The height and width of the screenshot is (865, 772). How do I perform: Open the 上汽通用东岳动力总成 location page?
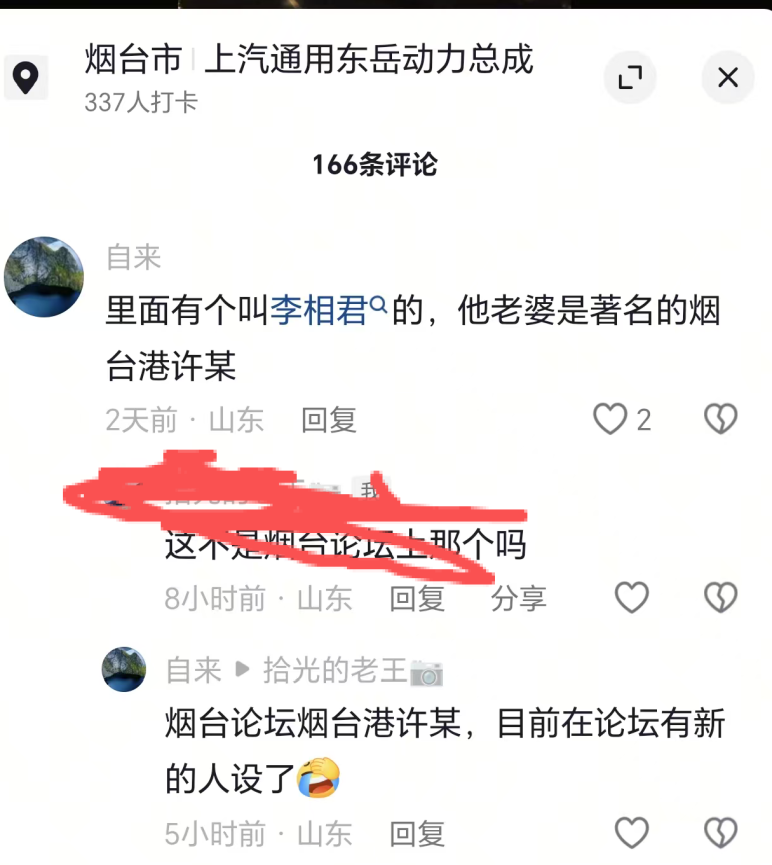[x=368, y=60]
